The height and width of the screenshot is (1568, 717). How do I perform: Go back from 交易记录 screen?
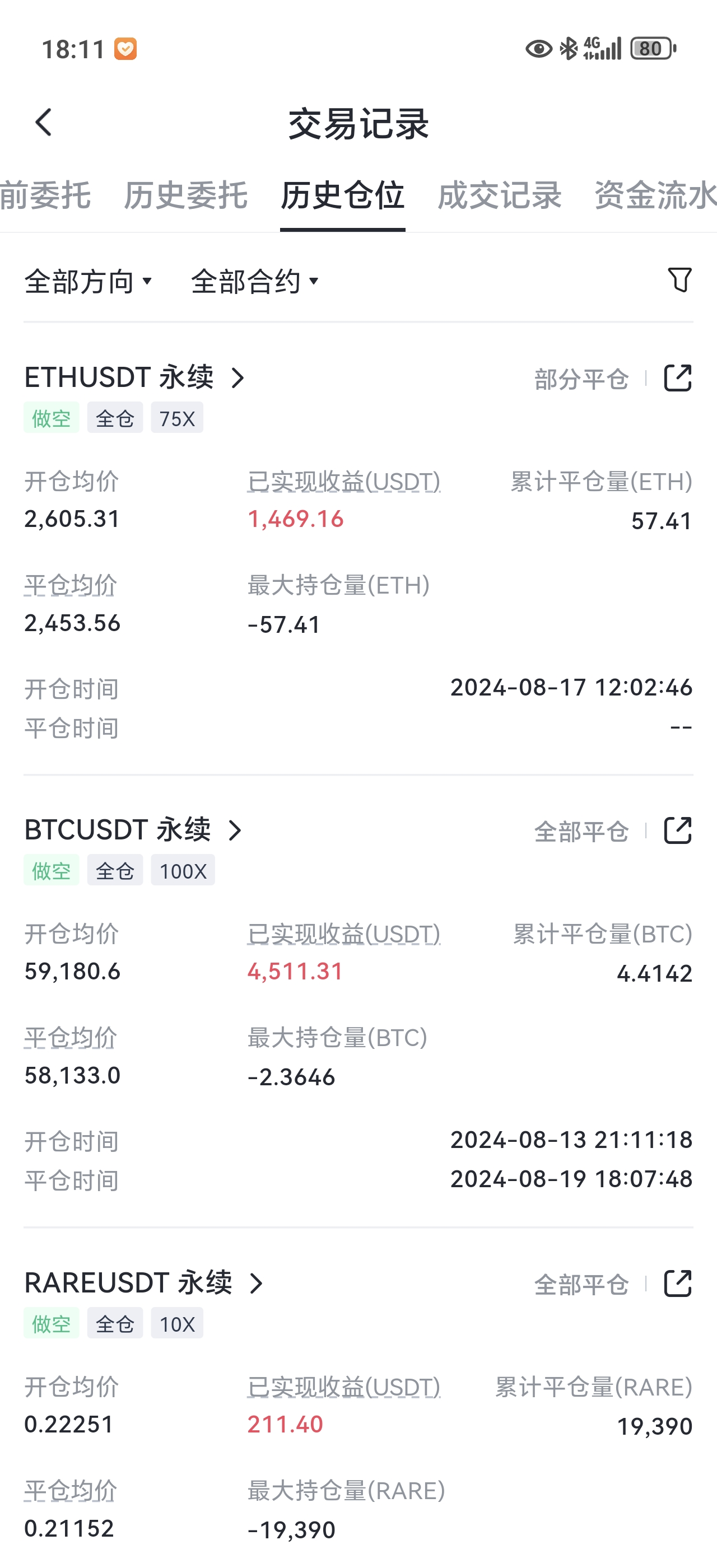click(x=44, y=123)
